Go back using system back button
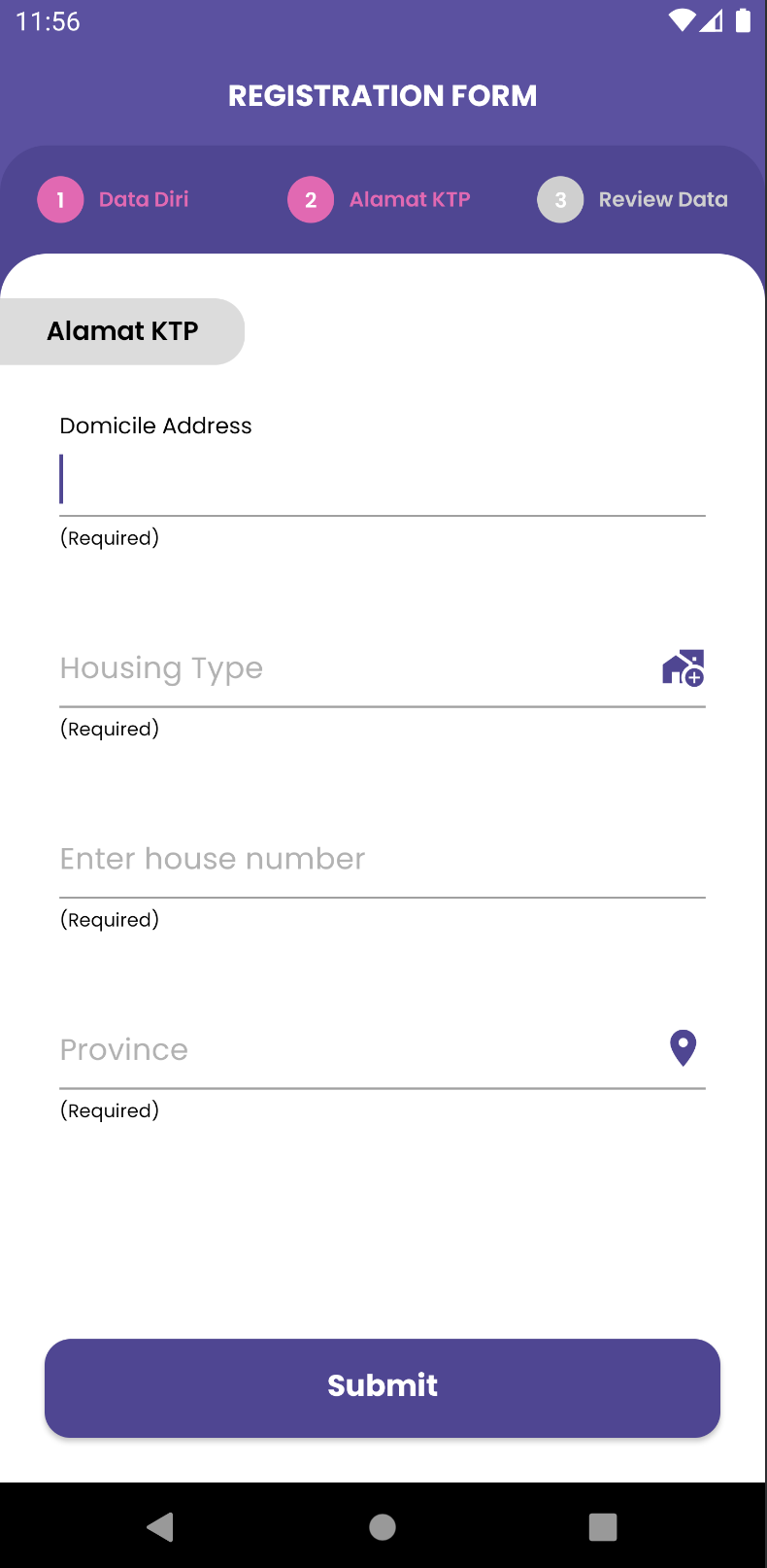The width and height of the screenshot is (767, 1568). coord(160,1526)
